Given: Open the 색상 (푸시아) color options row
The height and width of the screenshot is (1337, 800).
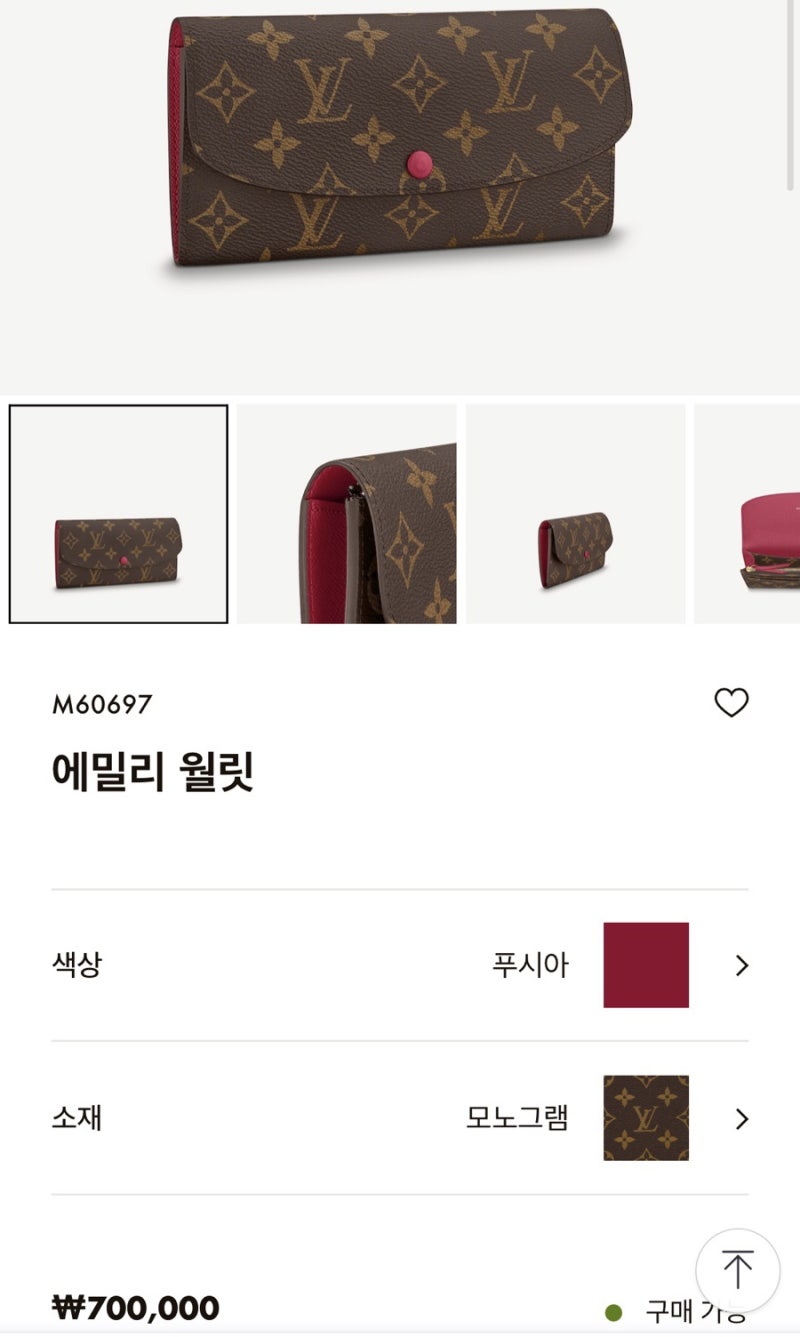Looking at the screenshot, I should (400, 965).
